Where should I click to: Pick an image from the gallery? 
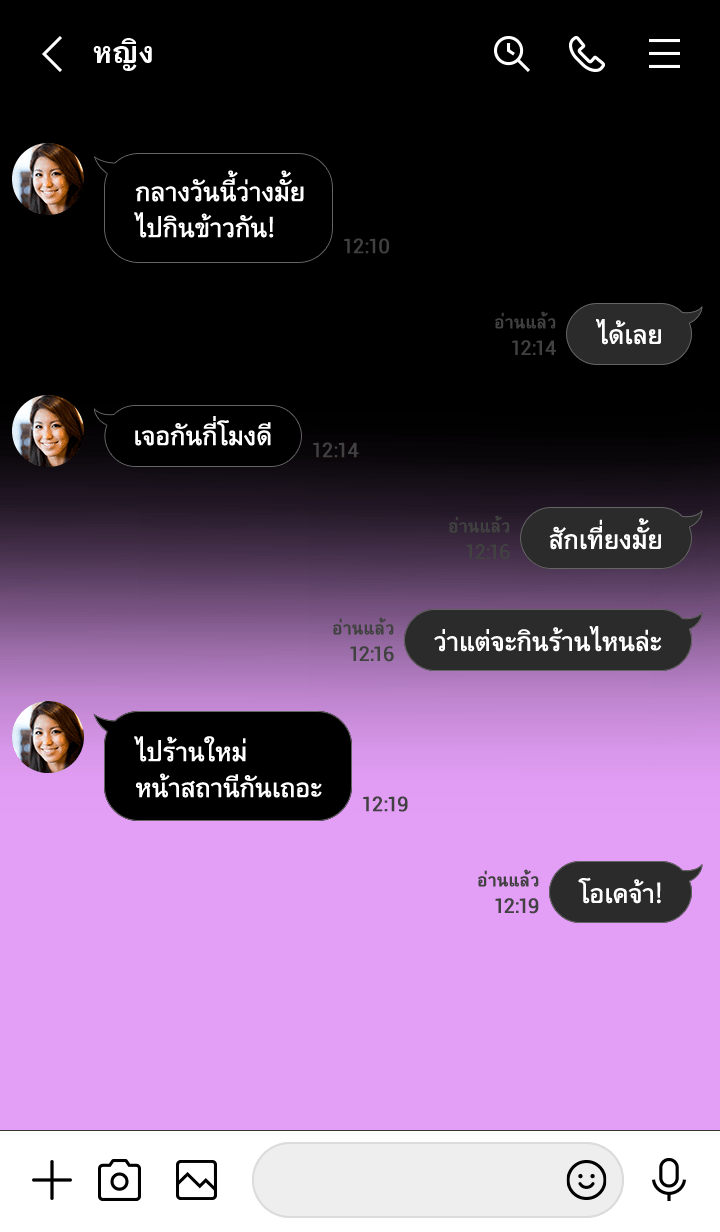[x=196, y=1181]
